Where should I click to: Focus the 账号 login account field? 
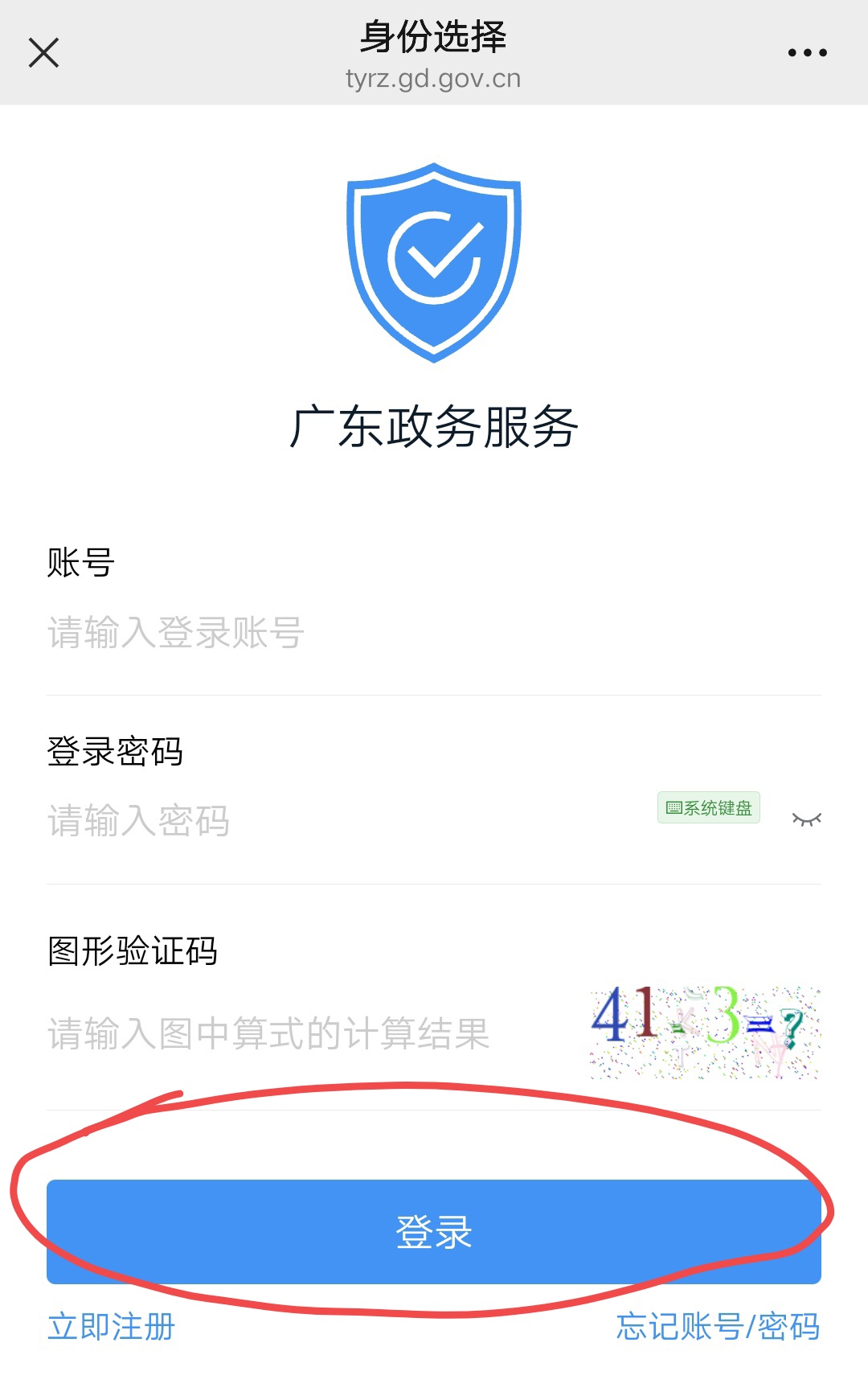tap(321, 633)
